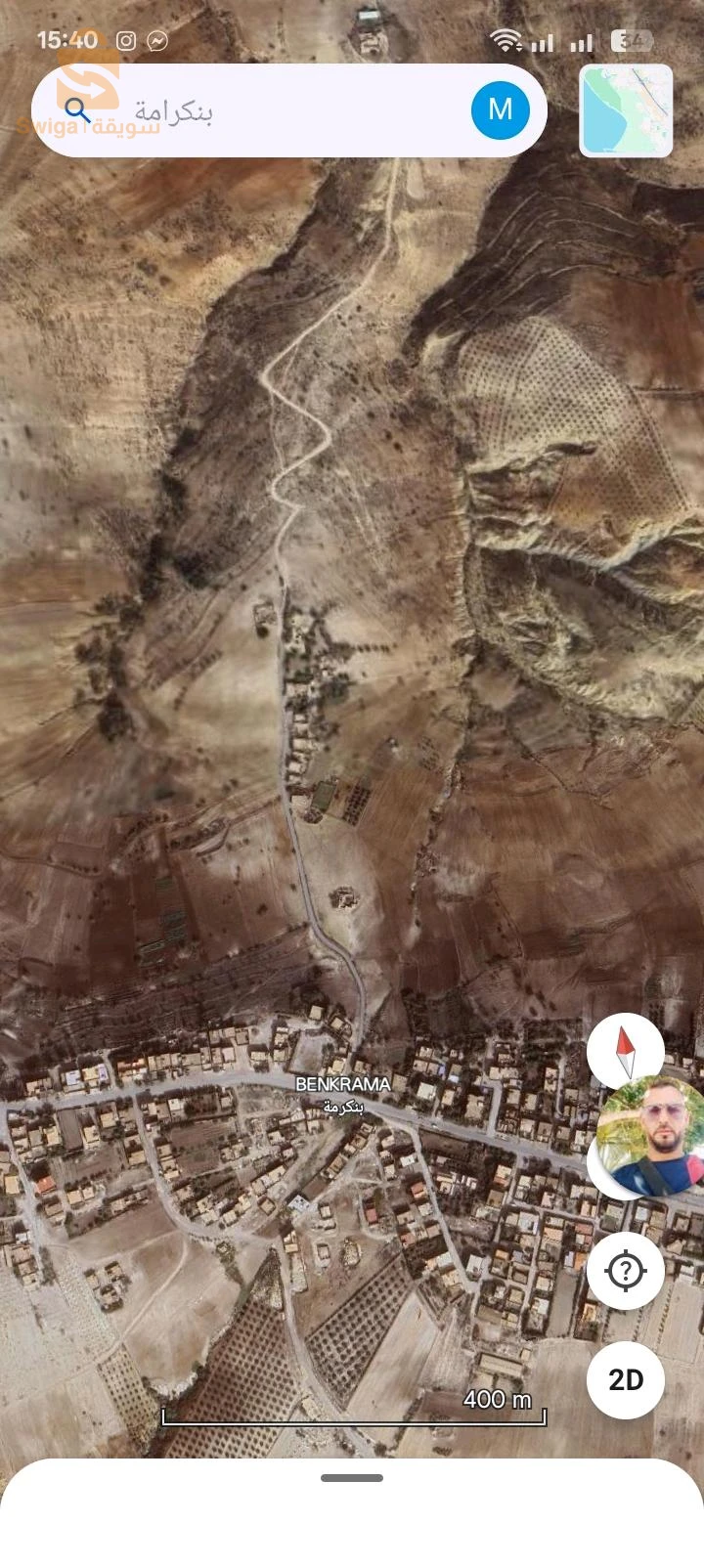Expand the bottom sheet handle
The height and width of the screenshot is (1568, 704).
[352, 1478]
